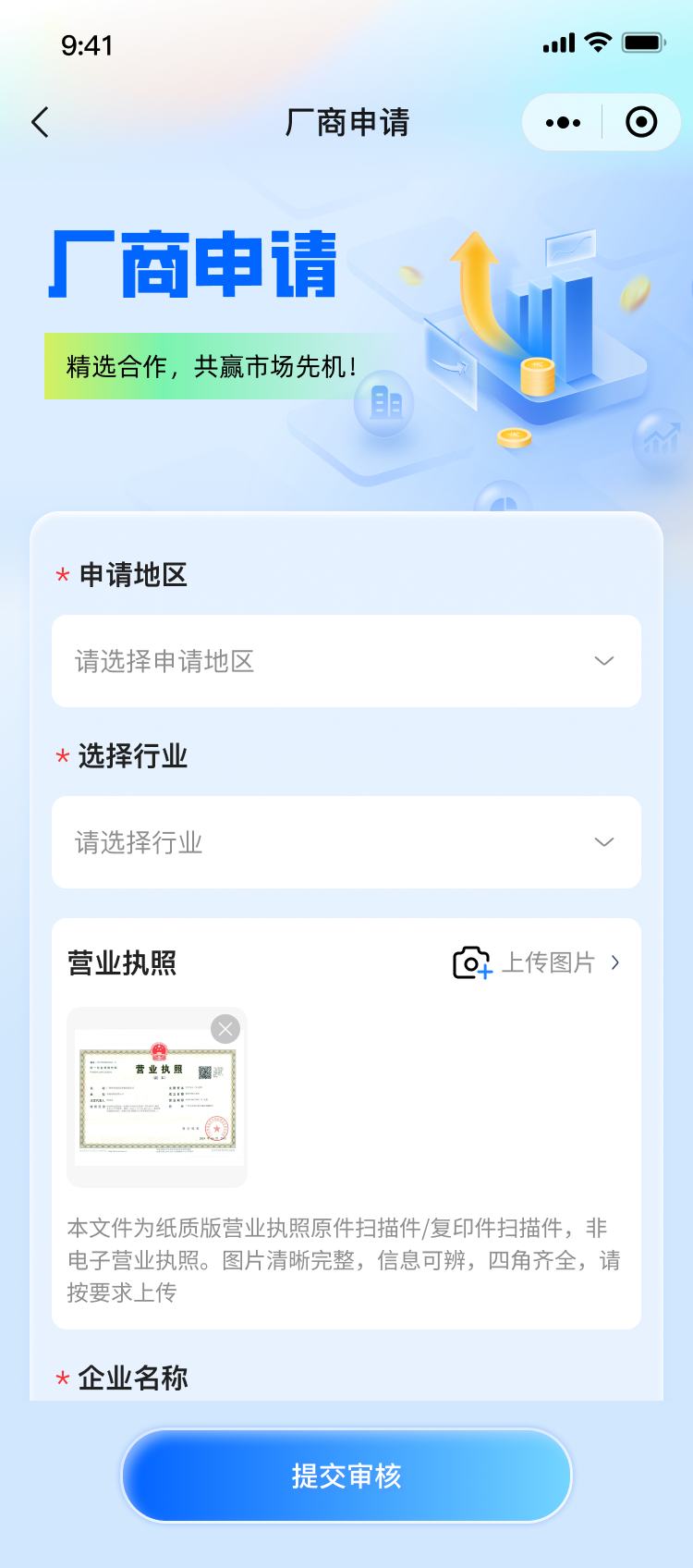Open the mini program more-options menu
The image size is (693, 1568).
563,122
